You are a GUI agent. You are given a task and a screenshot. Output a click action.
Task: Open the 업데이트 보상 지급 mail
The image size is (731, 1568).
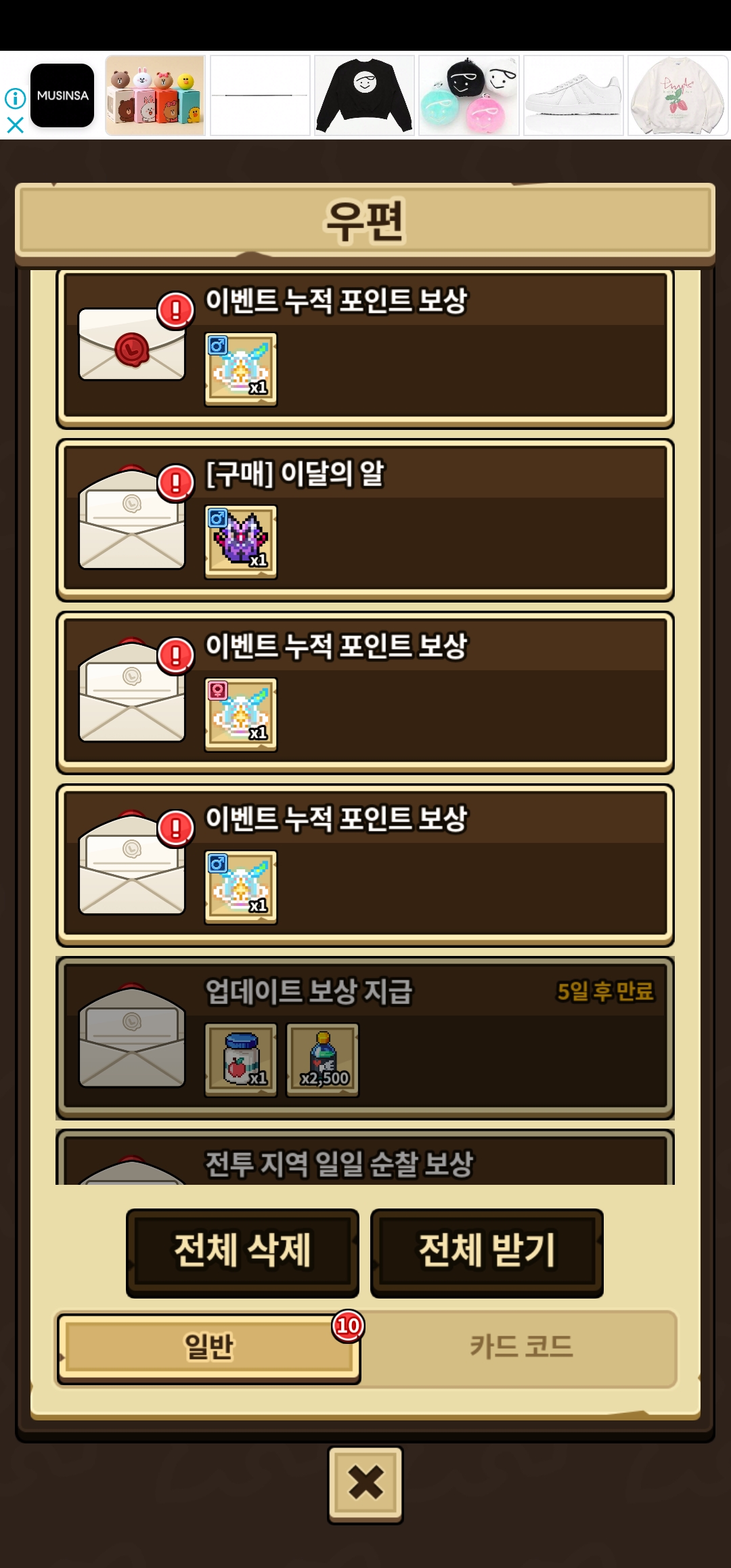click(365, 1037)
